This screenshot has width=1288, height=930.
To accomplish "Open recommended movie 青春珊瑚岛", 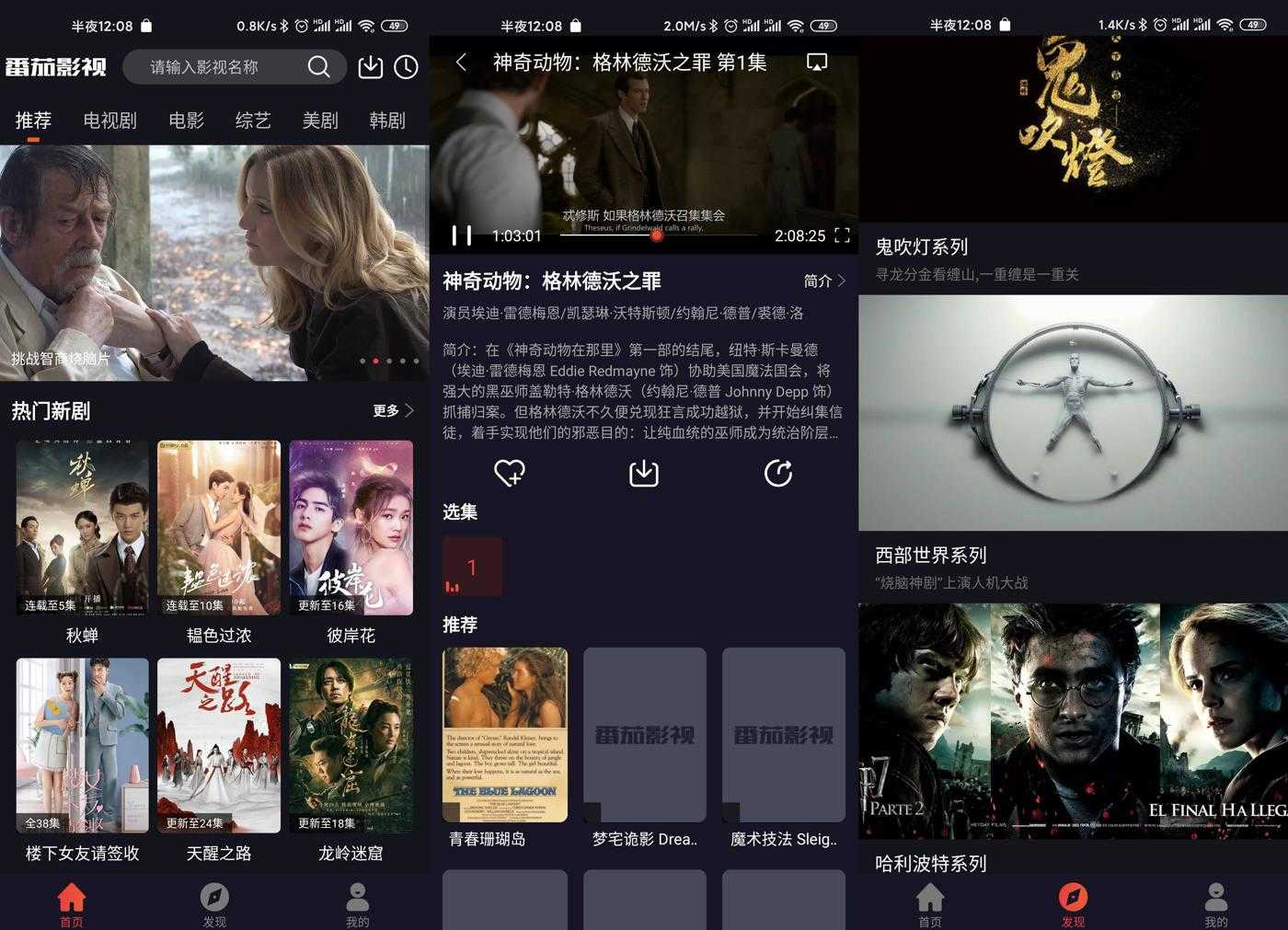I will (x=505, y=735).
